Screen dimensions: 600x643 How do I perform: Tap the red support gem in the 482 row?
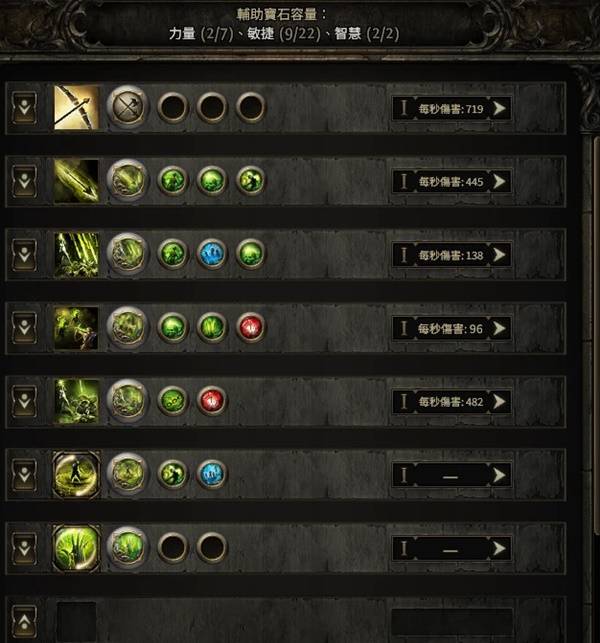[x=212, y=401]
